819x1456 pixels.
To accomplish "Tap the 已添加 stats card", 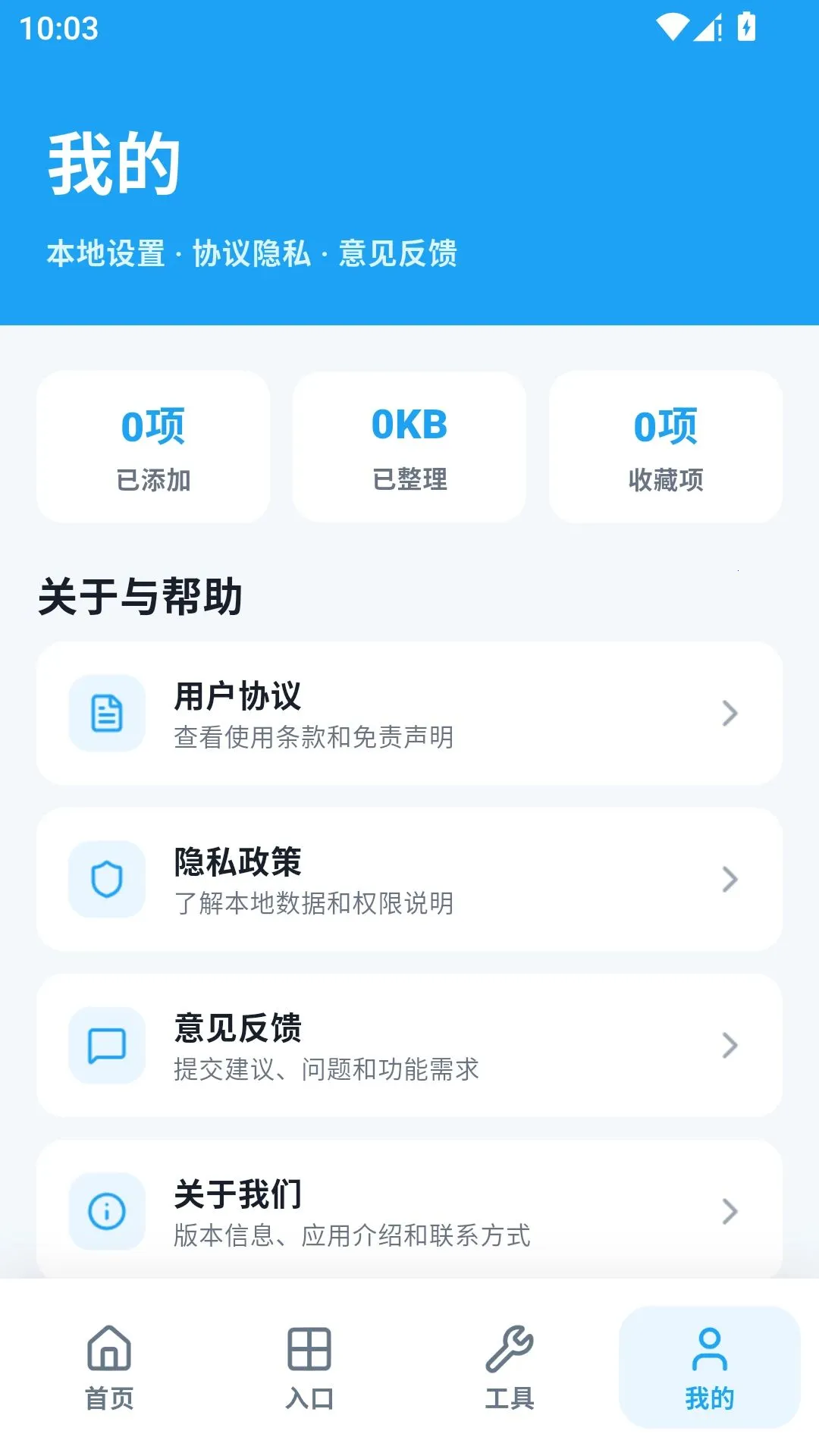I will pos(153,447).
